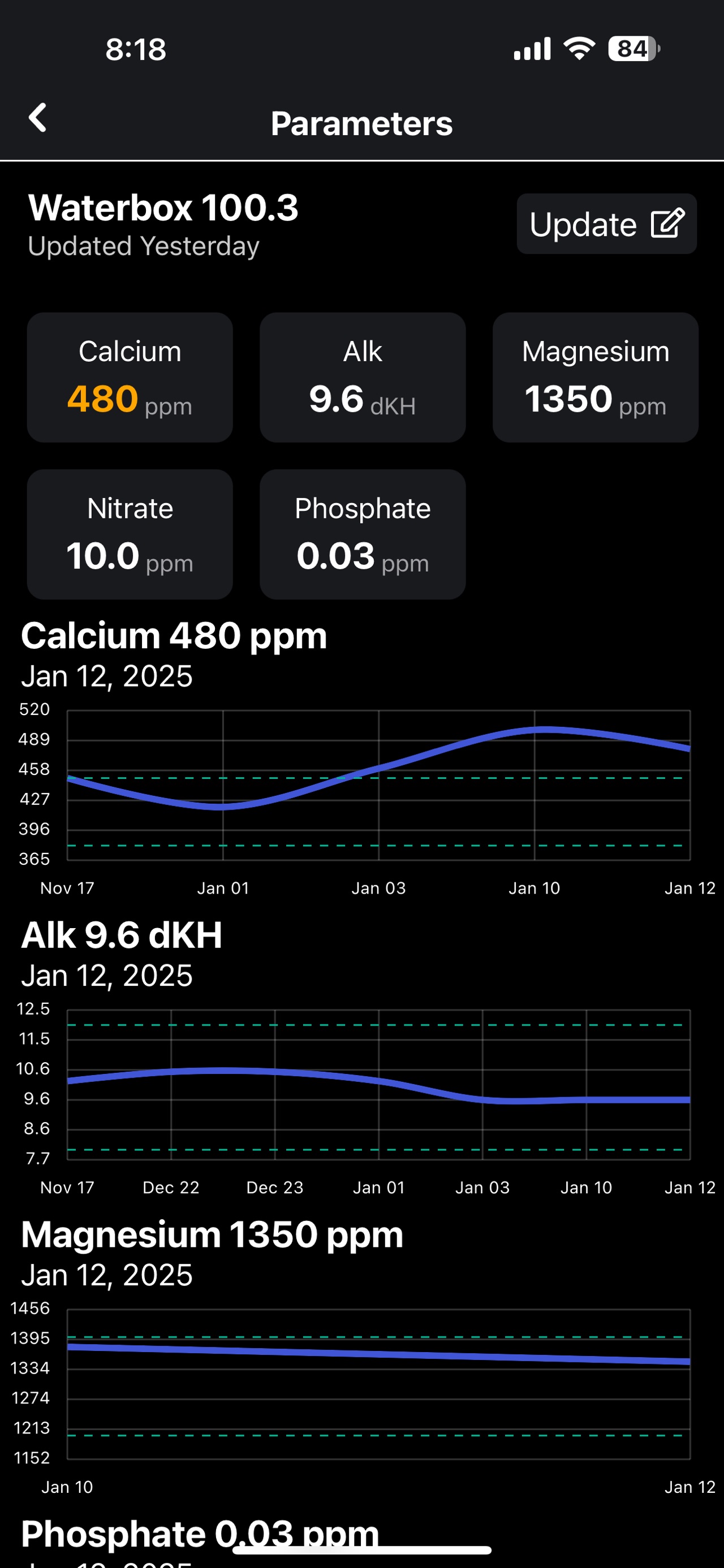
Task: Open the Calcium 480 ppm card
Action: click(x=130, y=378)
